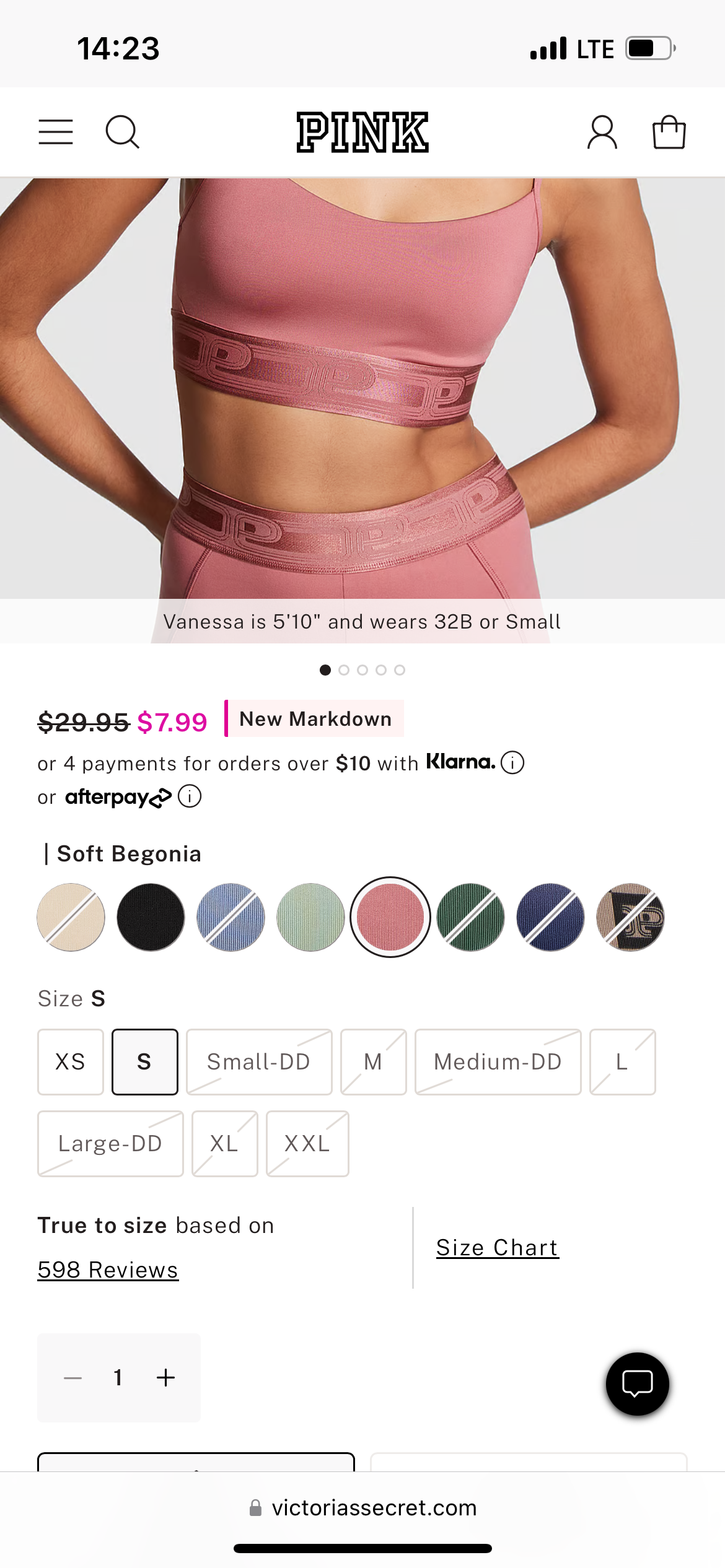
Task: Go to PINK home via logo
Action: pyautogui.click(x=362, y=132)
